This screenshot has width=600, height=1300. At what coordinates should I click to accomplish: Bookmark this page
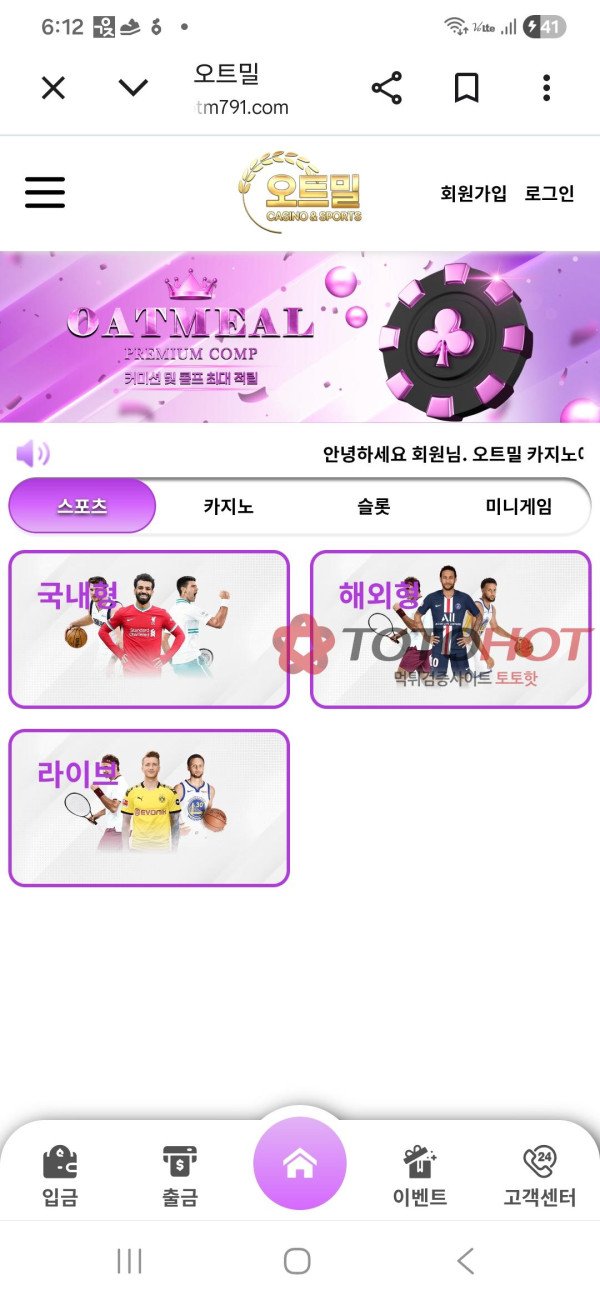pos(466,88)
